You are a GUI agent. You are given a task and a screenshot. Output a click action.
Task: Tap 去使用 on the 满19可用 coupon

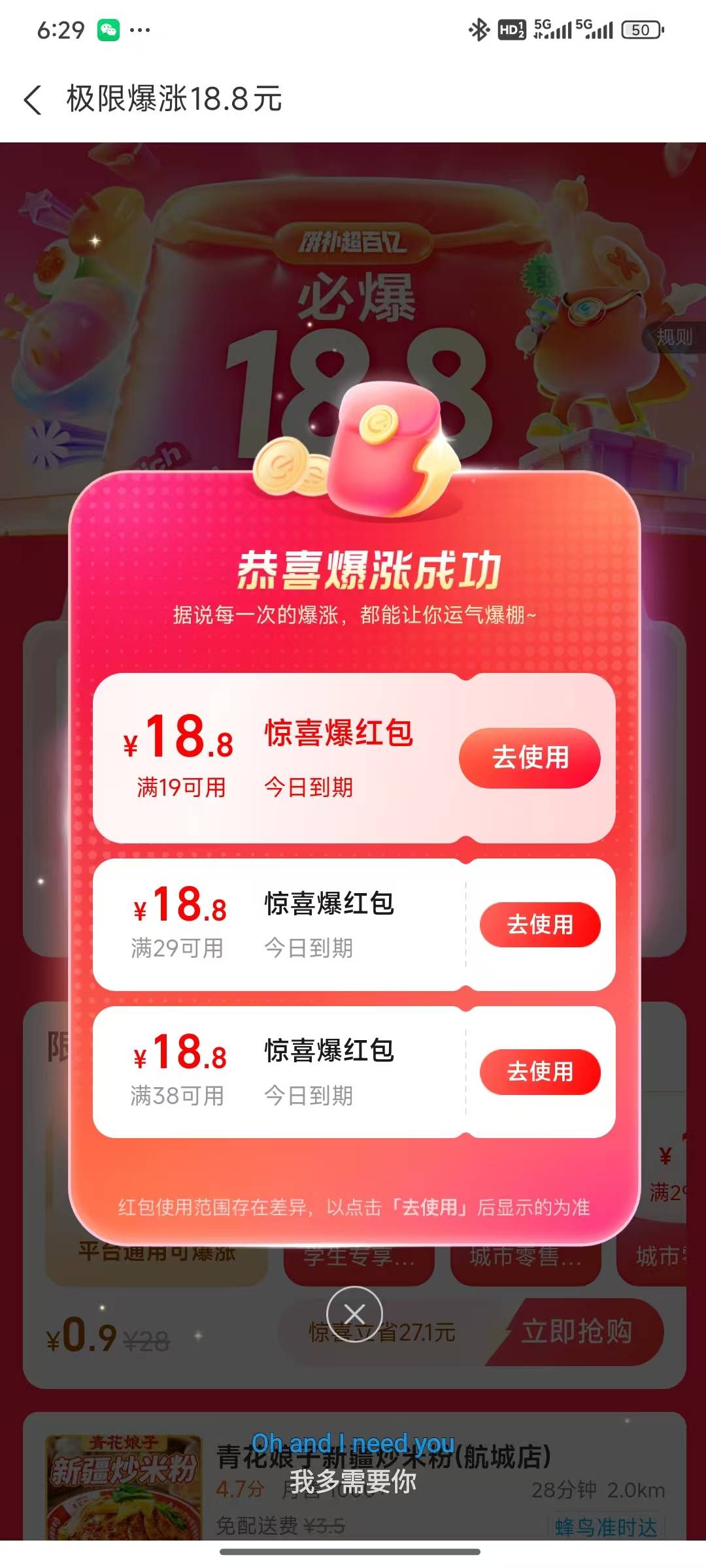[x=529, y=758]
